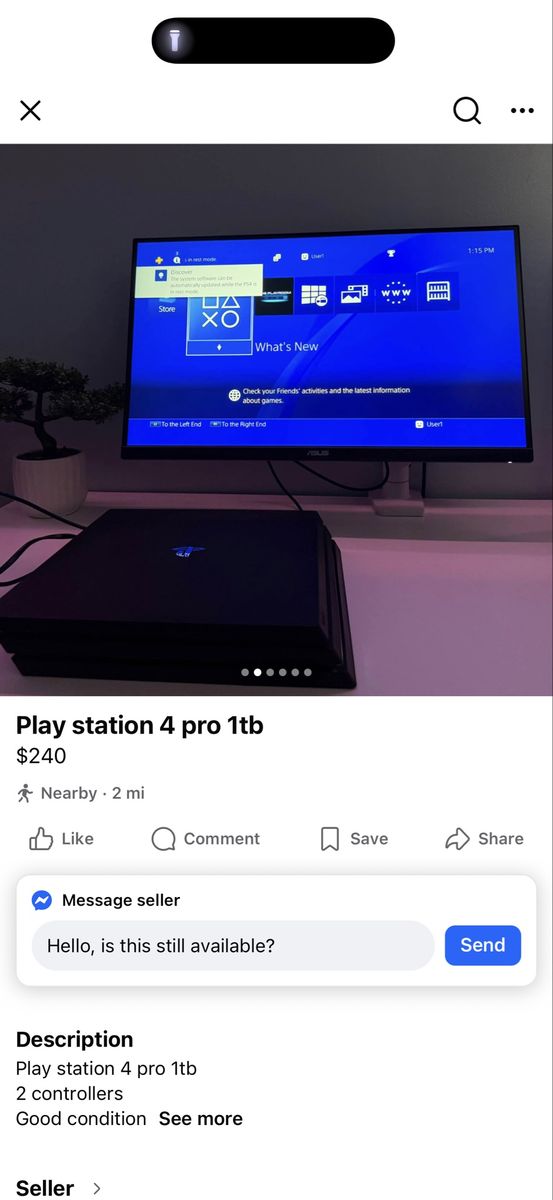Open the search magnifier icon
This screenshot has height=1200, width=553.
[x=467, y=110]
